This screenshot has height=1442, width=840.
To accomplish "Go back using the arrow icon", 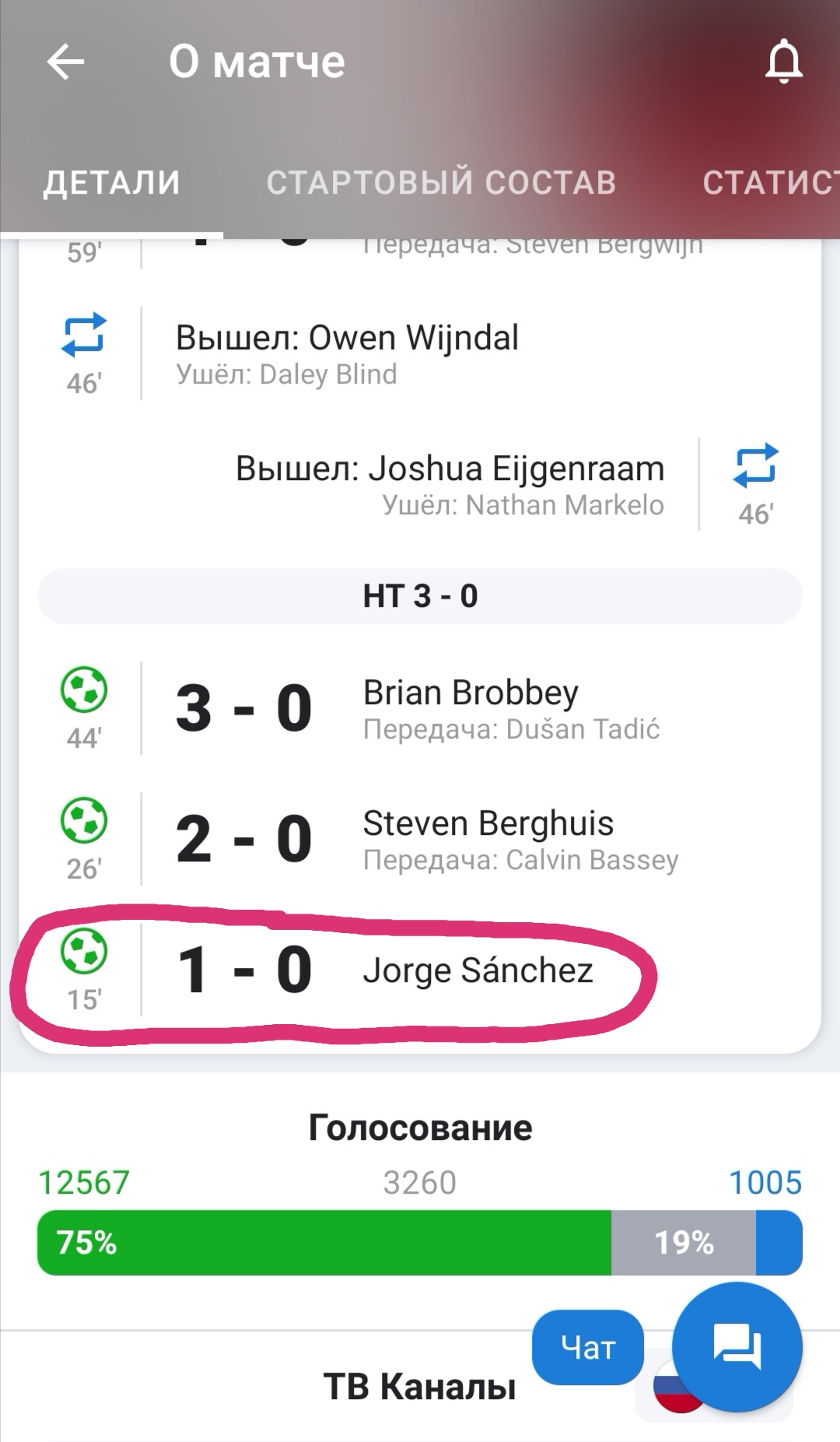I will coord(65,61).
